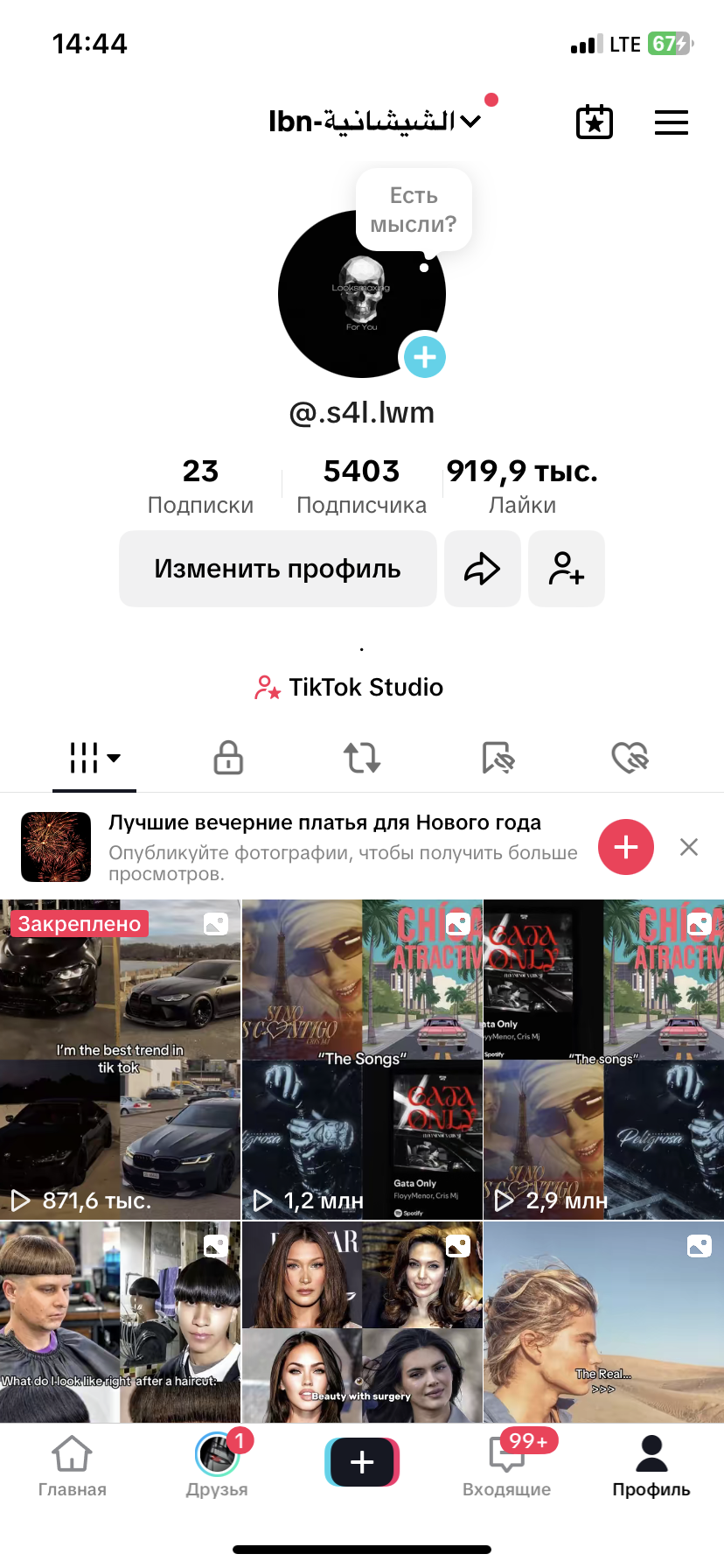Open the calendar star icon

(x=595, y=122)
